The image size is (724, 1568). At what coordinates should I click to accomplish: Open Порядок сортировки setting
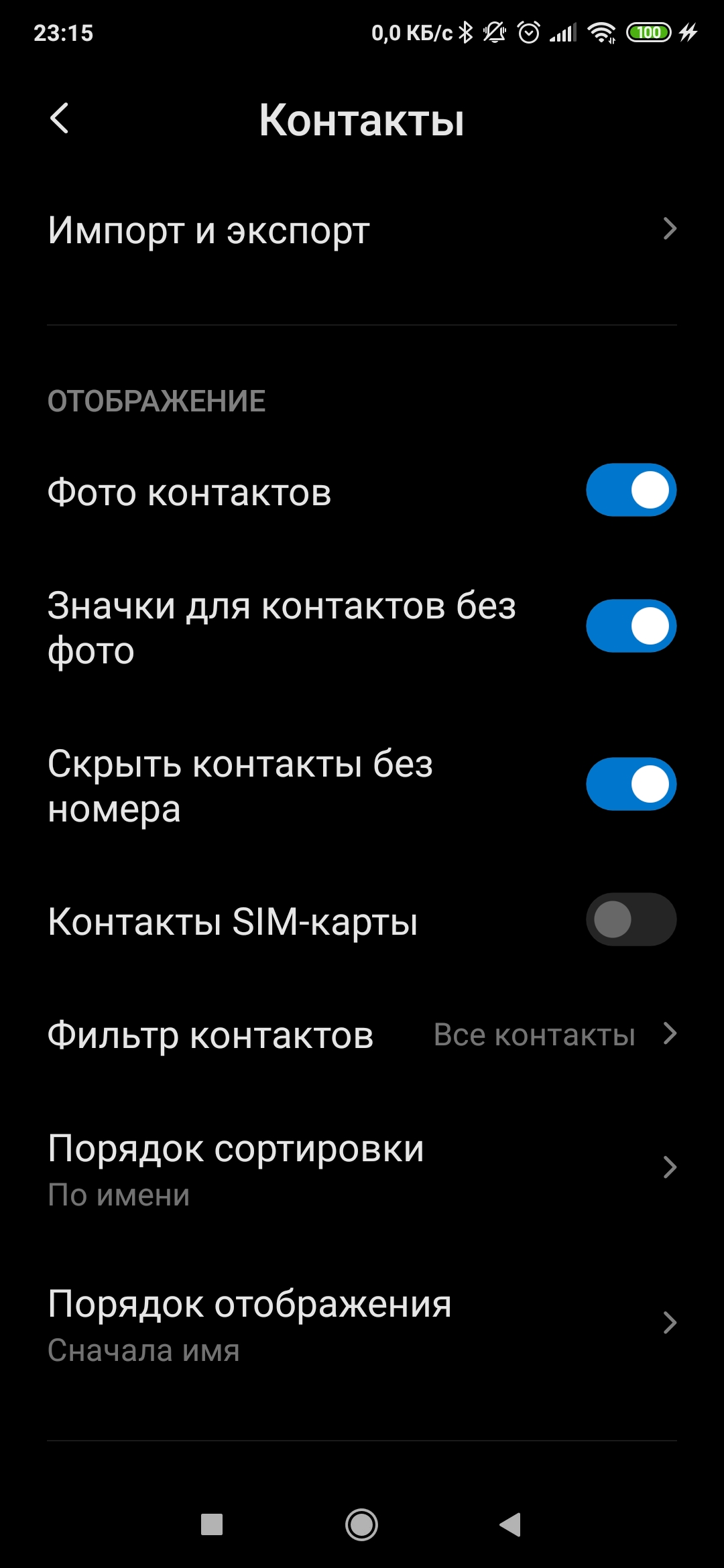(362, 1169)
